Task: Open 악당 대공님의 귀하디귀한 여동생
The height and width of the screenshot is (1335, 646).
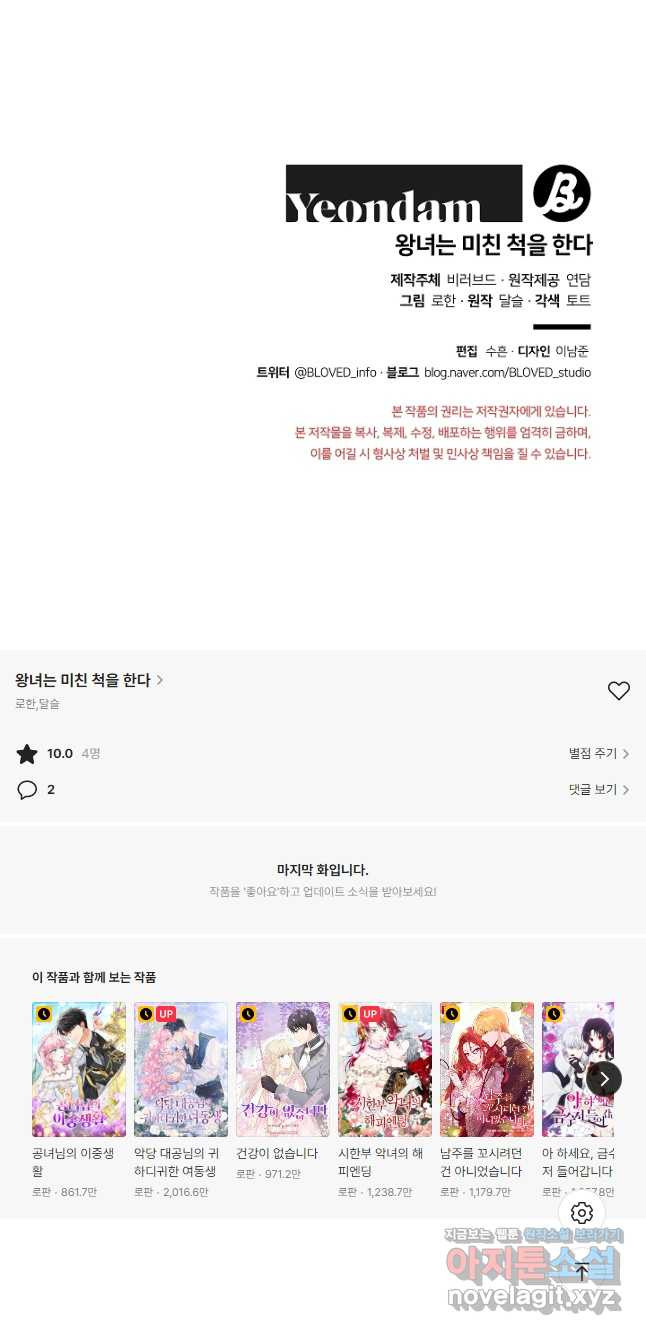Action: (x=181, y=1070)
